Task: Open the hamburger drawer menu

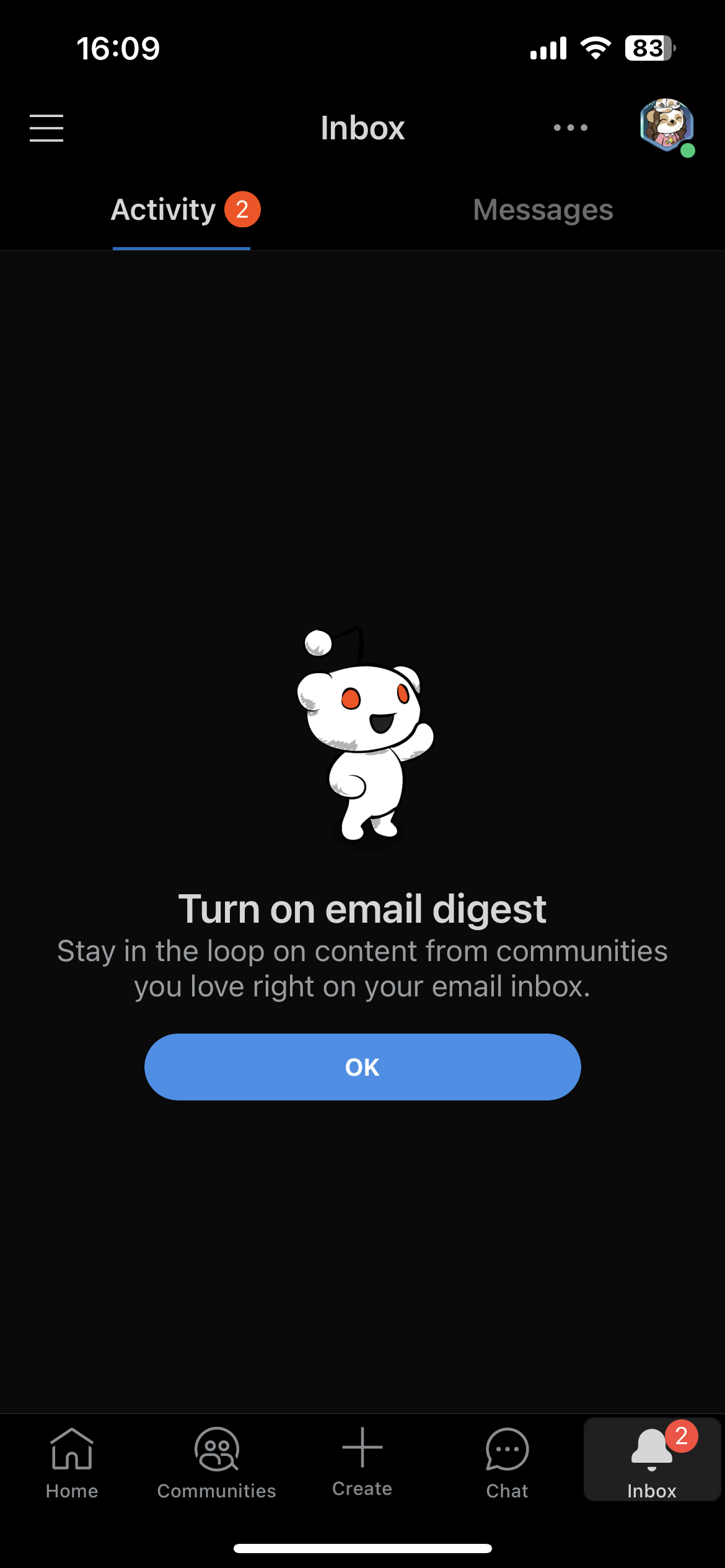Action: 46,128
